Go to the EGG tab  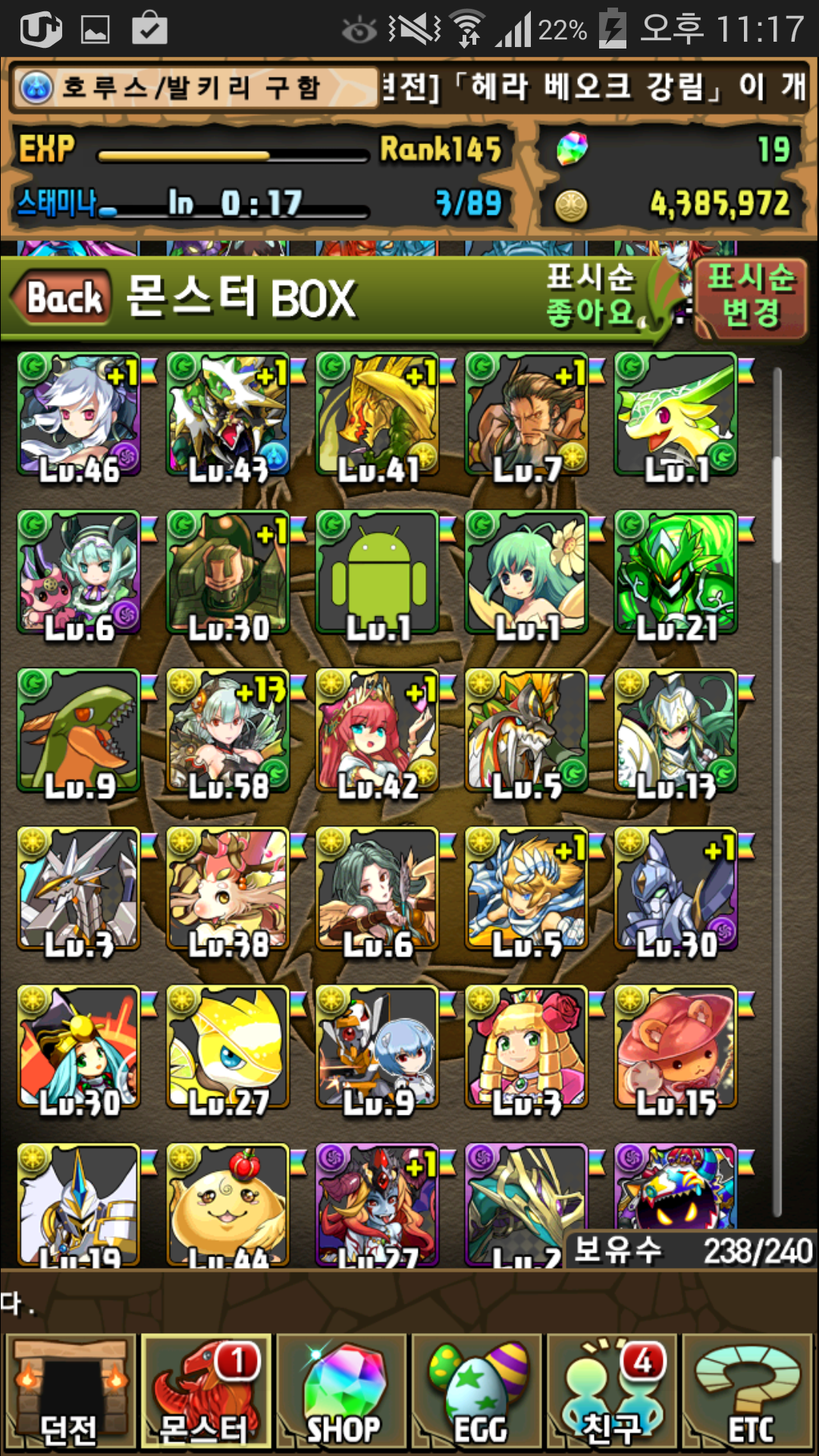coord(477,1392)
